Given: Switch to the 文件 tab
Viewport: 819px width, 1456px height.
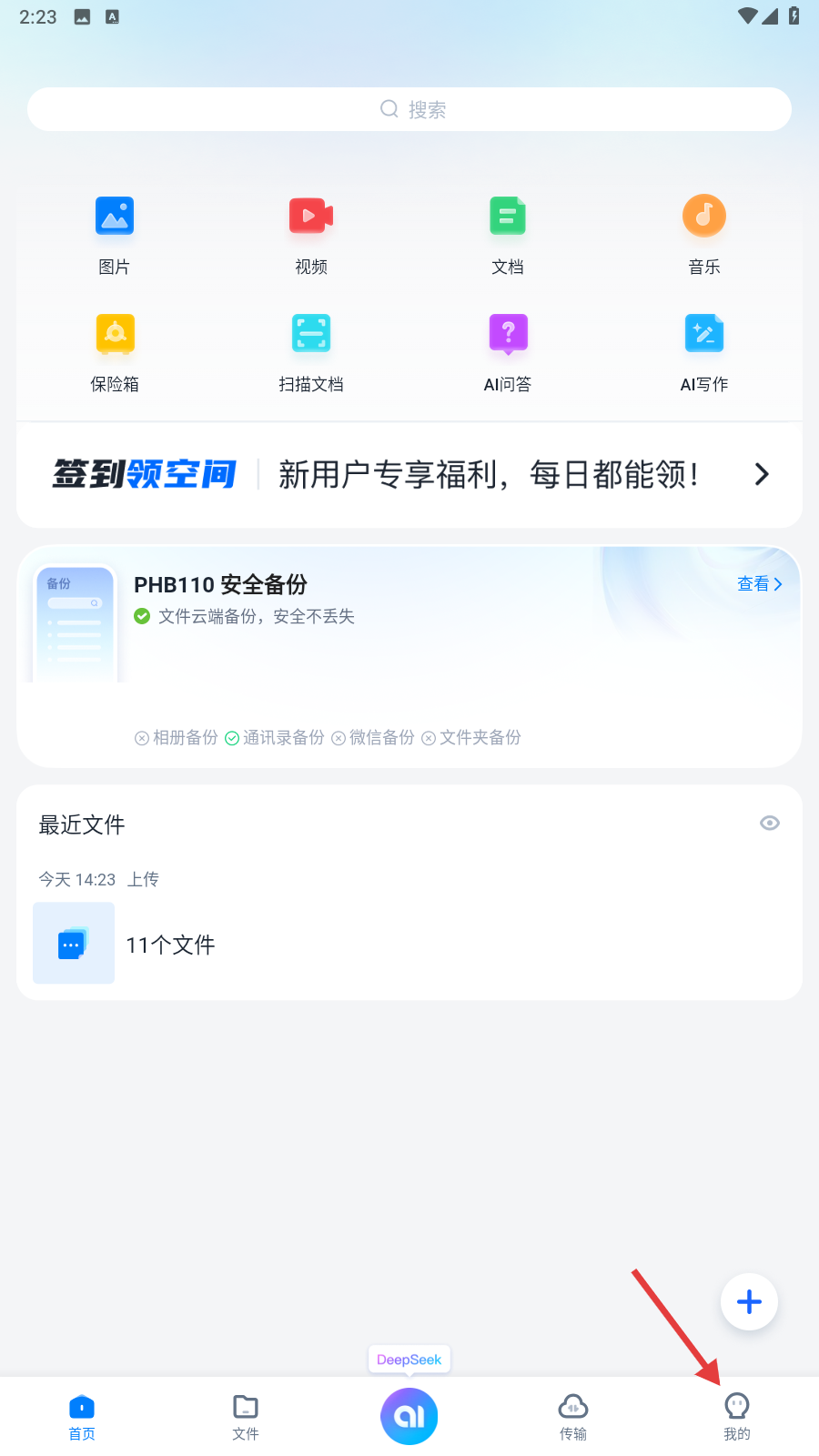Looking at the screenshot, I should (x=246, y=1417).
